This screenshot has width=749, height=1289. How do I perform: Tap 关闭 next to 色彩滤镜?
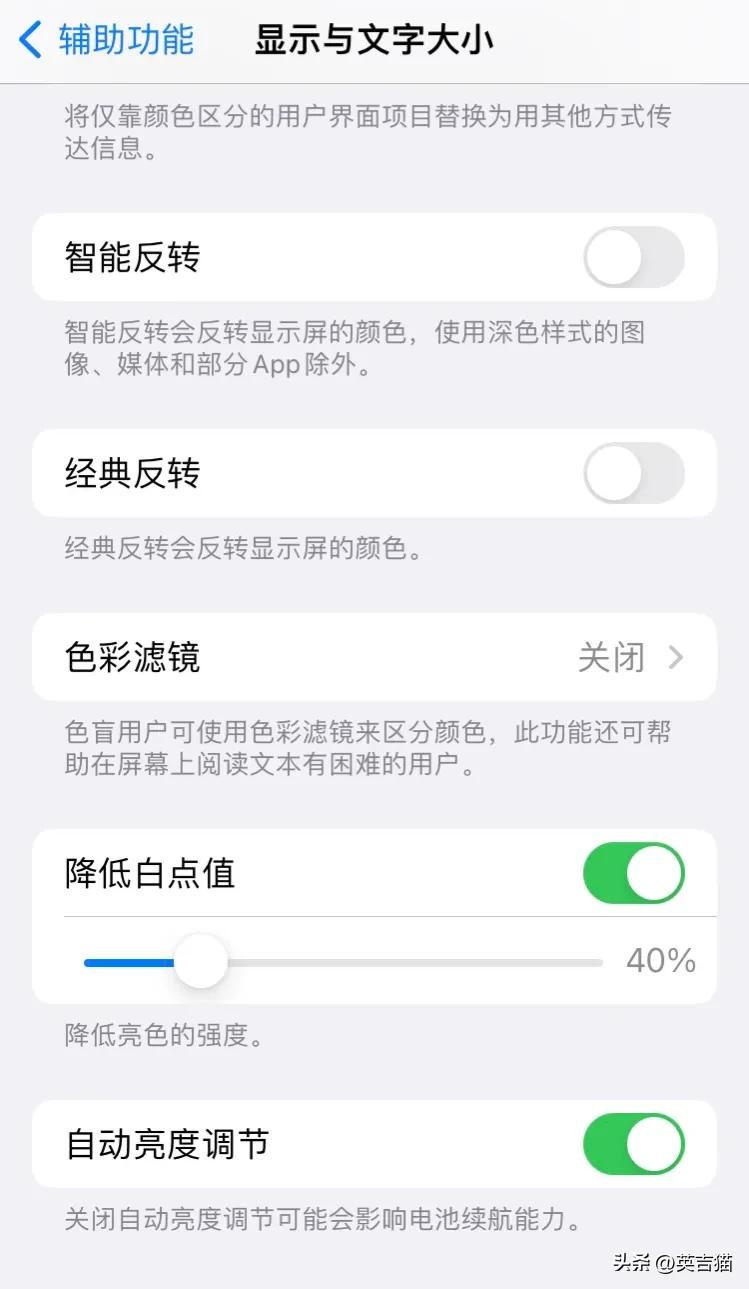click(610, 657)
